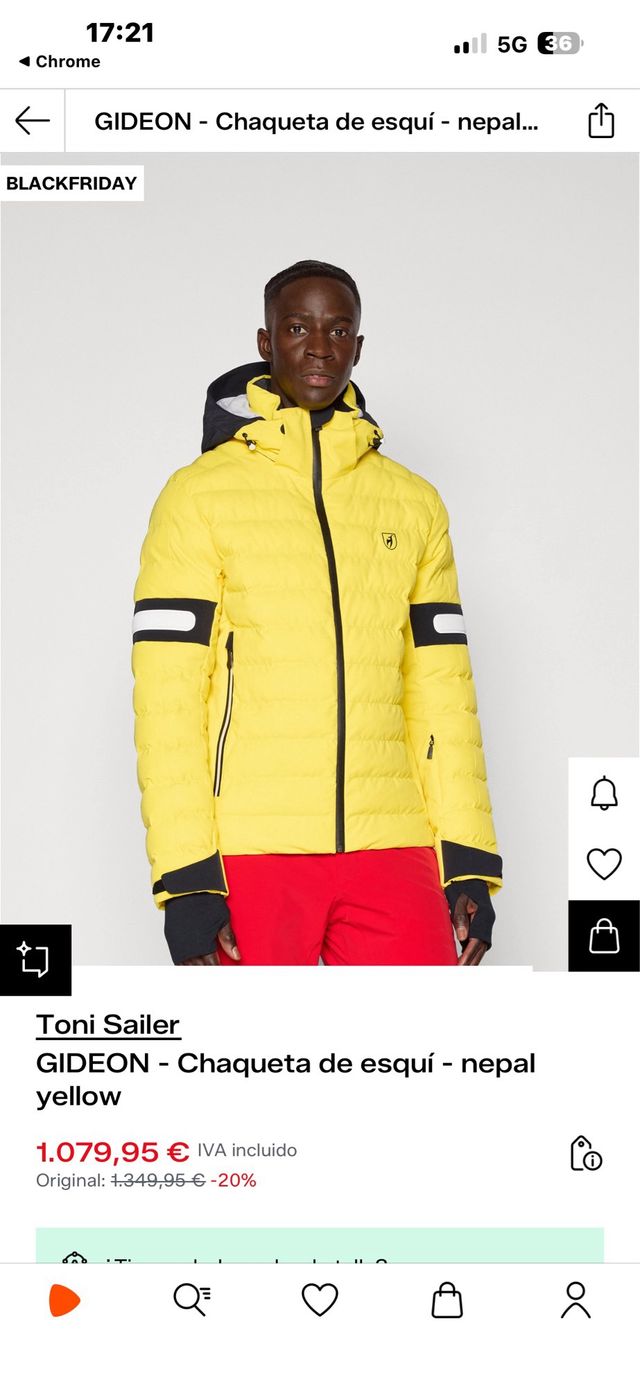Image resolution: width=640 pixels, height=1387 pixels.
Task: Open the similar items finder icon
Action: point(35,960)
